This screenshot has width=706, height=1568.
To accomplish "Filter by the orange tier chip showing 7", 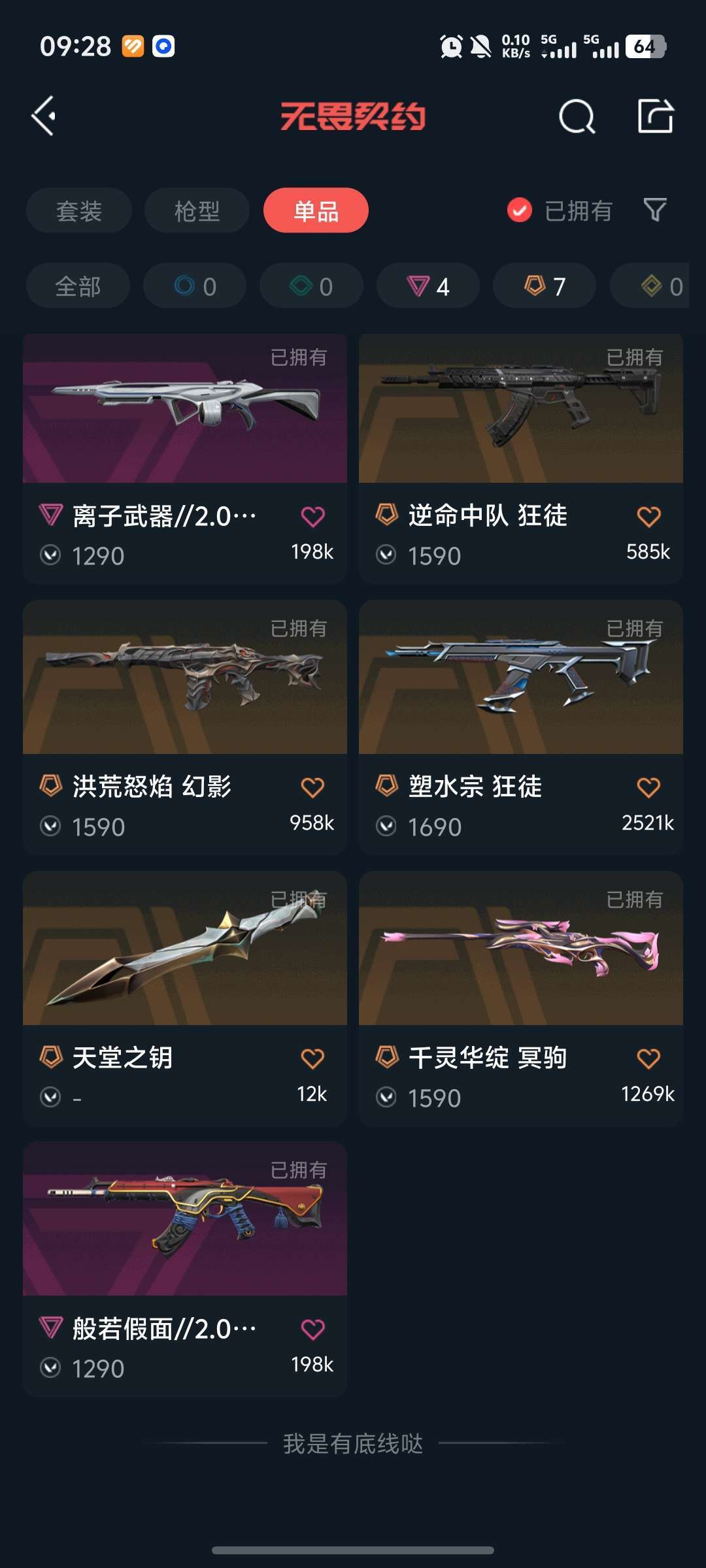I will point(545,286).
